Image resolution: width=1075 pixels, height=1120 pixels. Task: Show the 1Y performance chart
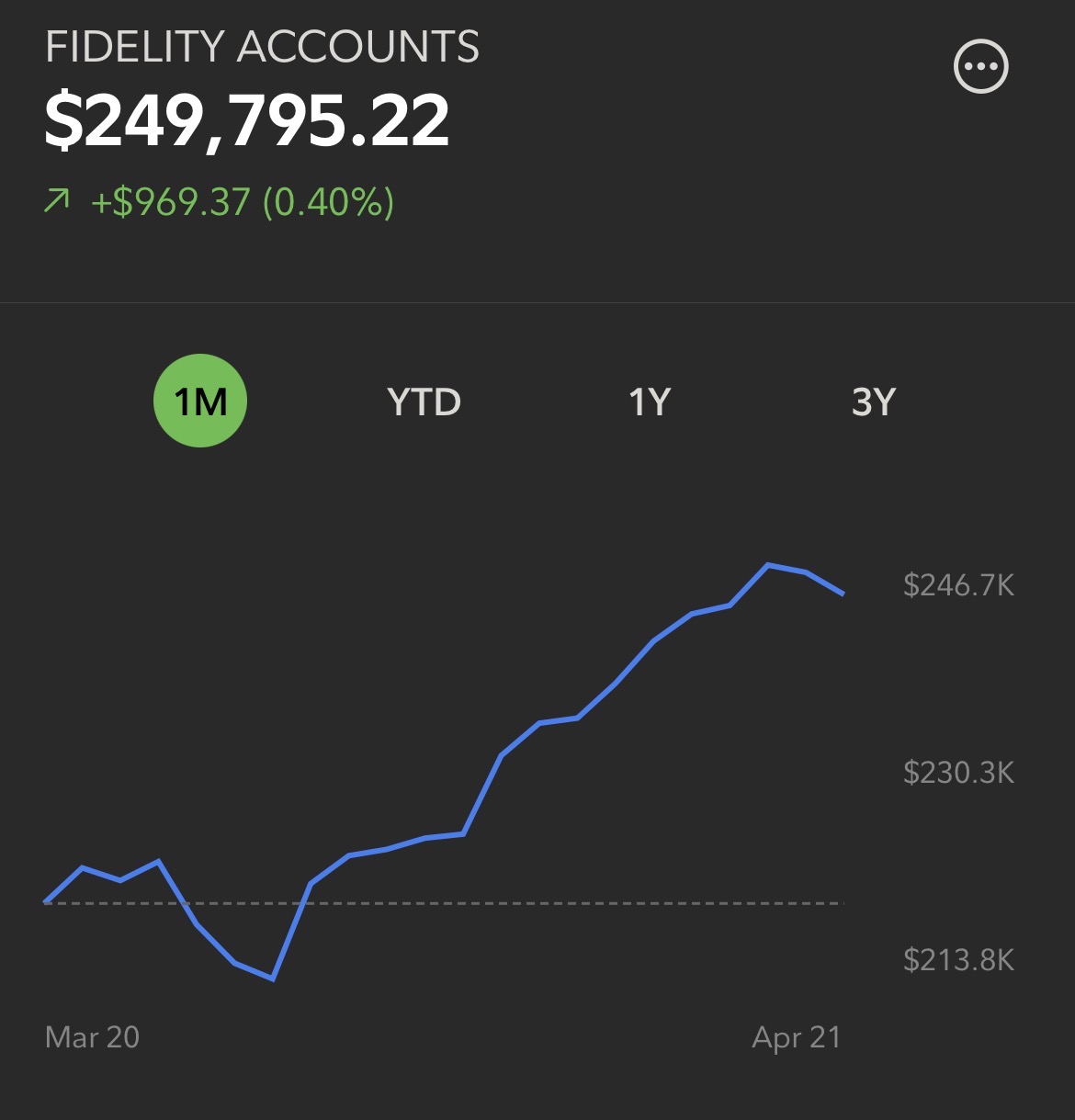(649, 402)
